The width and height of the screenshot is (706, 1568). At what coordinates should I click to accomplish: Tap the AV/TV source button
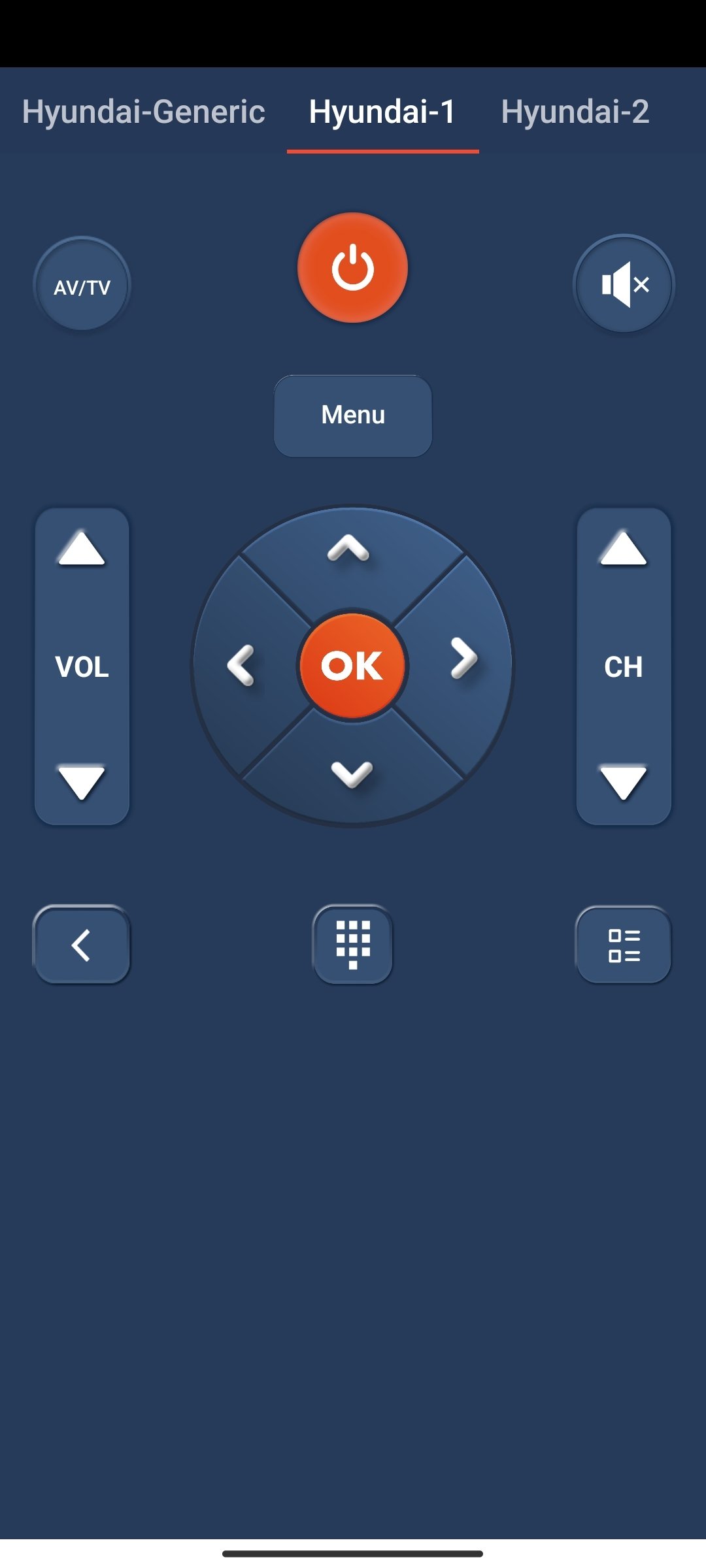tap(82, 286)
